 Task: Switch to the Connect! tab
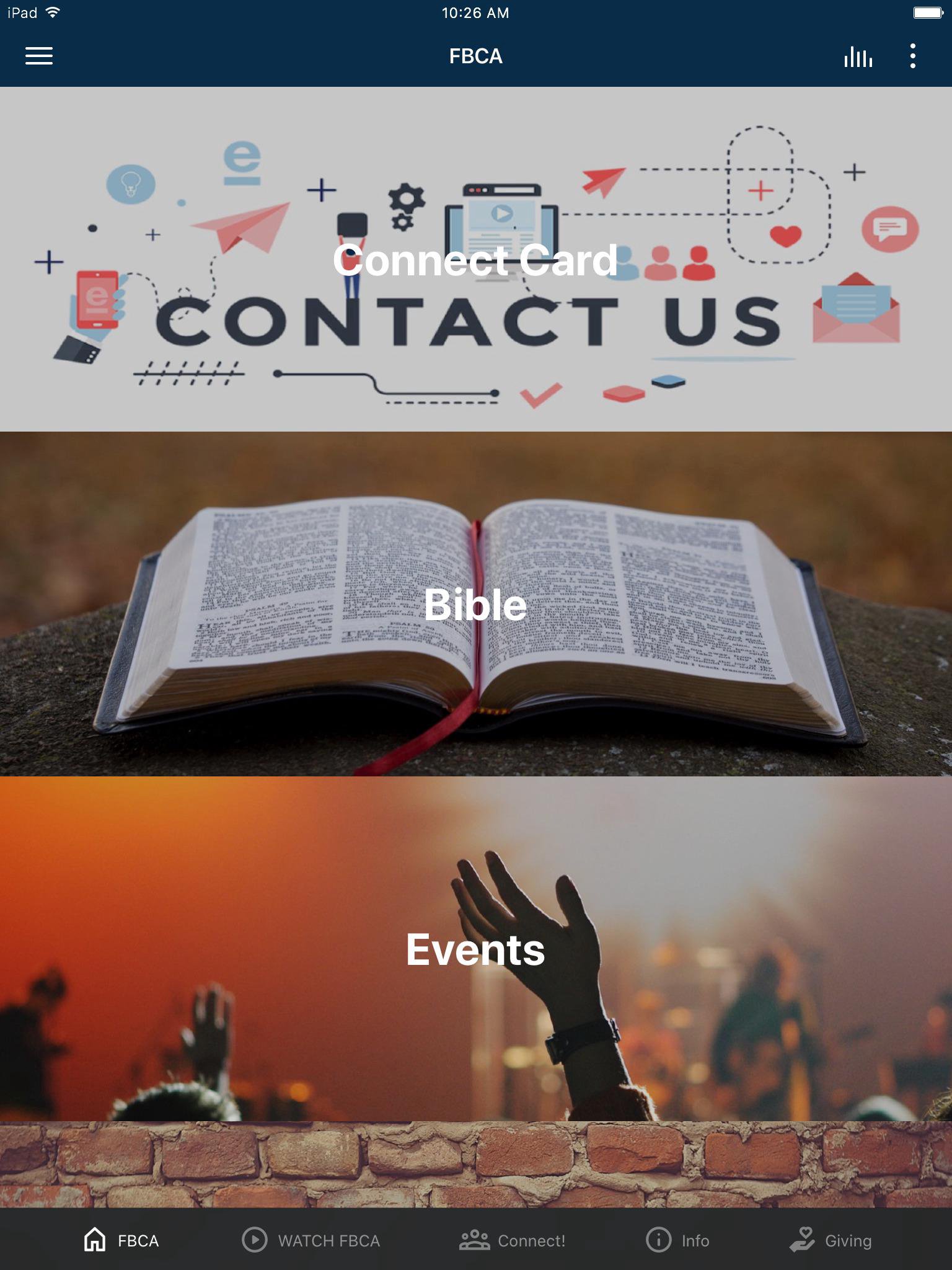pyautogui.click(x=513, y=1240)
